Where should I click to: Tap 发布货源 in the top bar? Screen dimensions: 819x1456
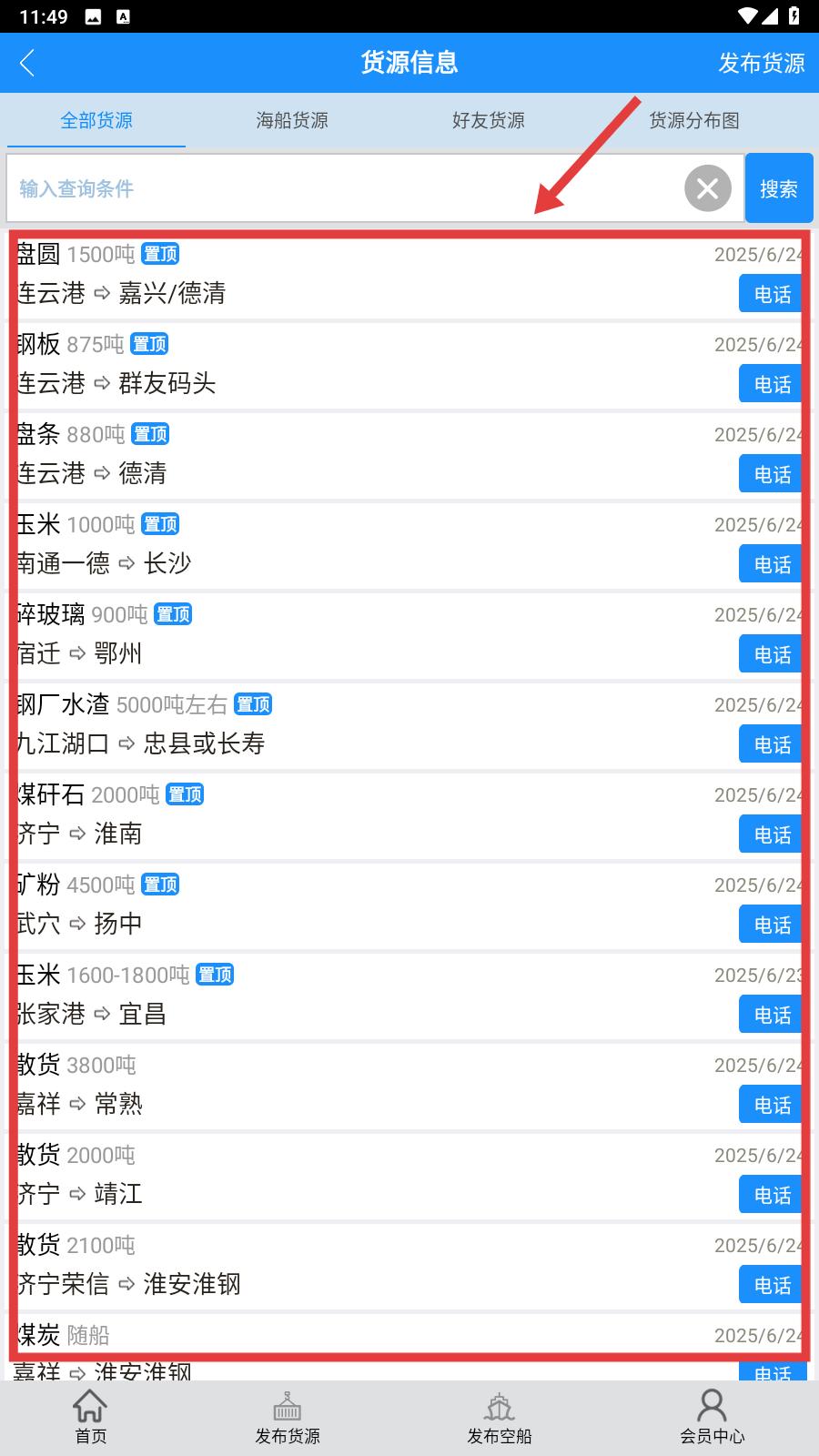pos(762,63)
